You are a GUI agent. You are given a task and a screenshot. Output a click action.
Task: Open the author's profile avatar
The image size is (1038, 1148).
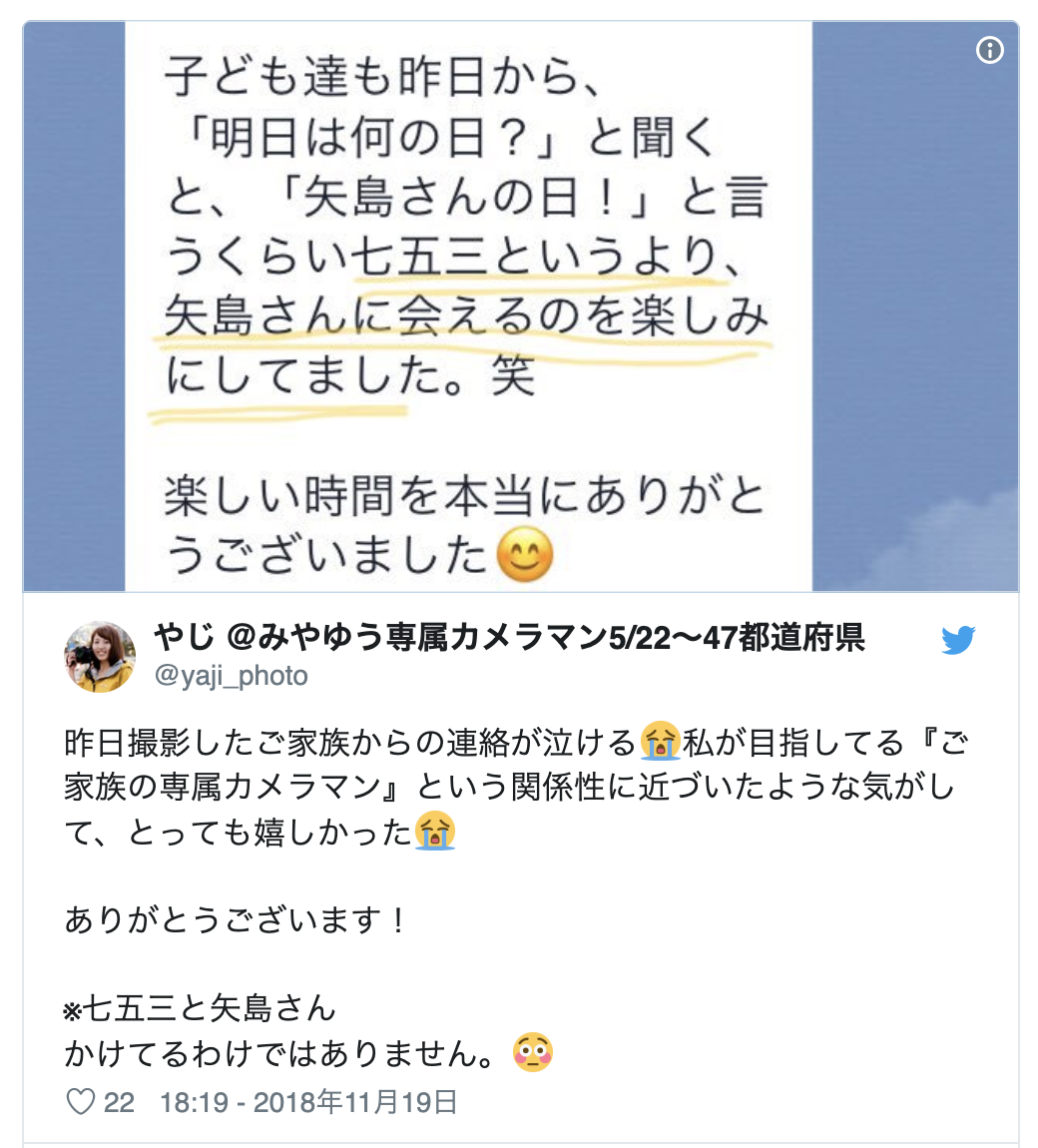pos(100,657)
